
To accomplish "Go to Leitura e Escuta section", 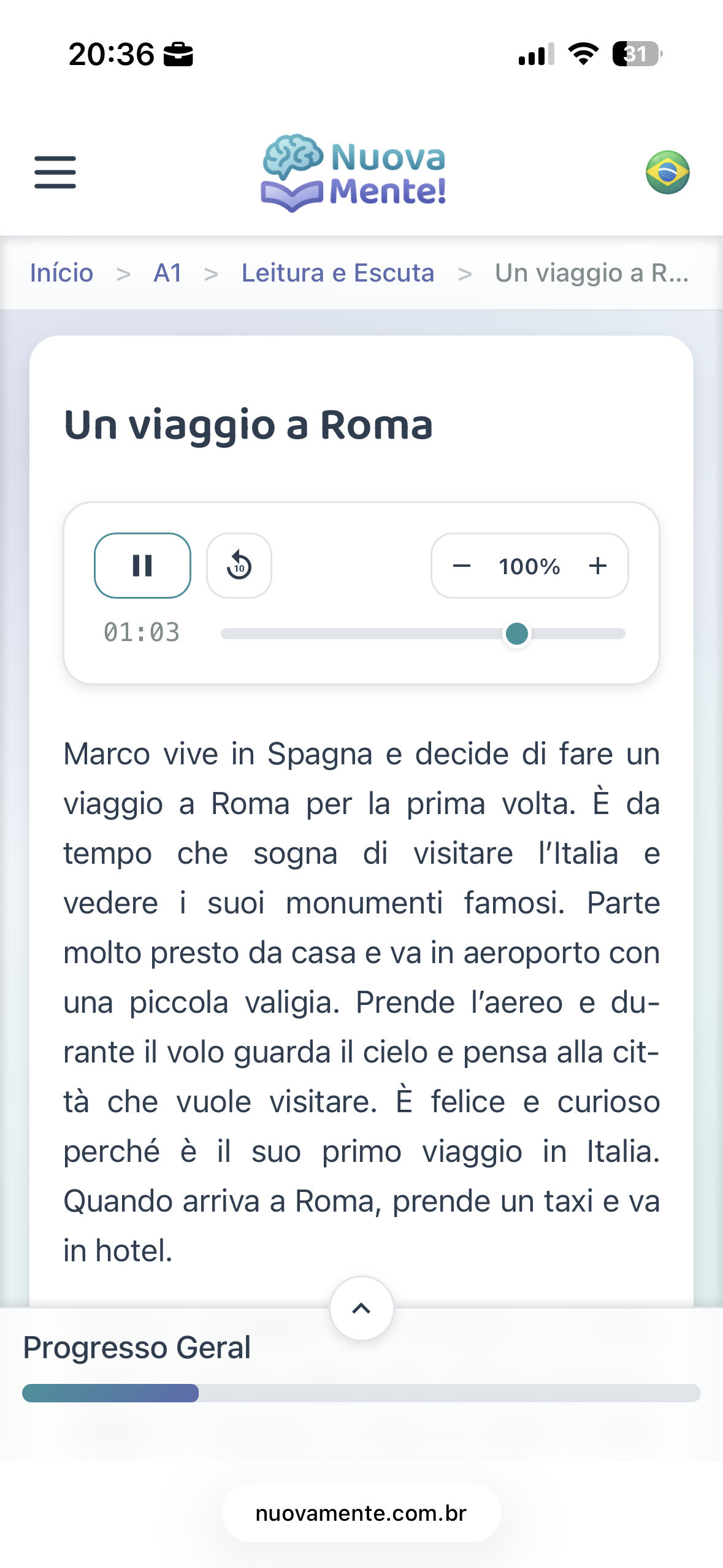I will point(337,273).
